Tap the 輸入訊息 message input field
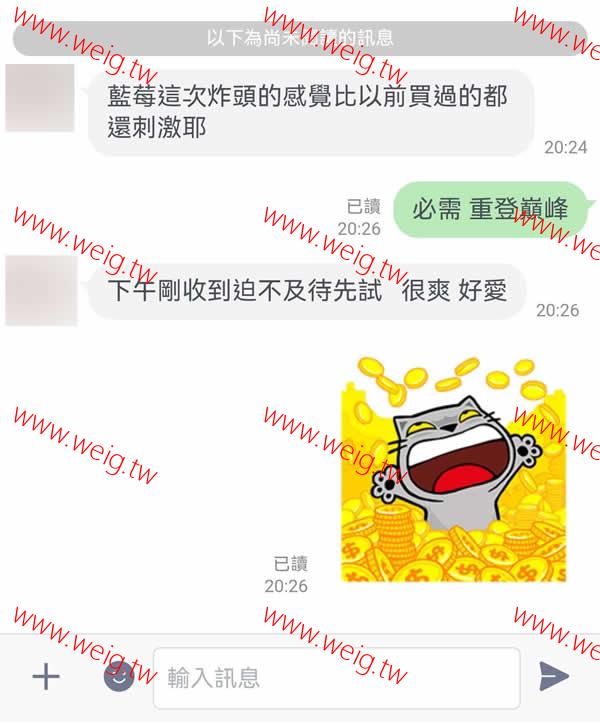Screen dimensions: 600x722 pyautogui.click(x=336, y=678)
